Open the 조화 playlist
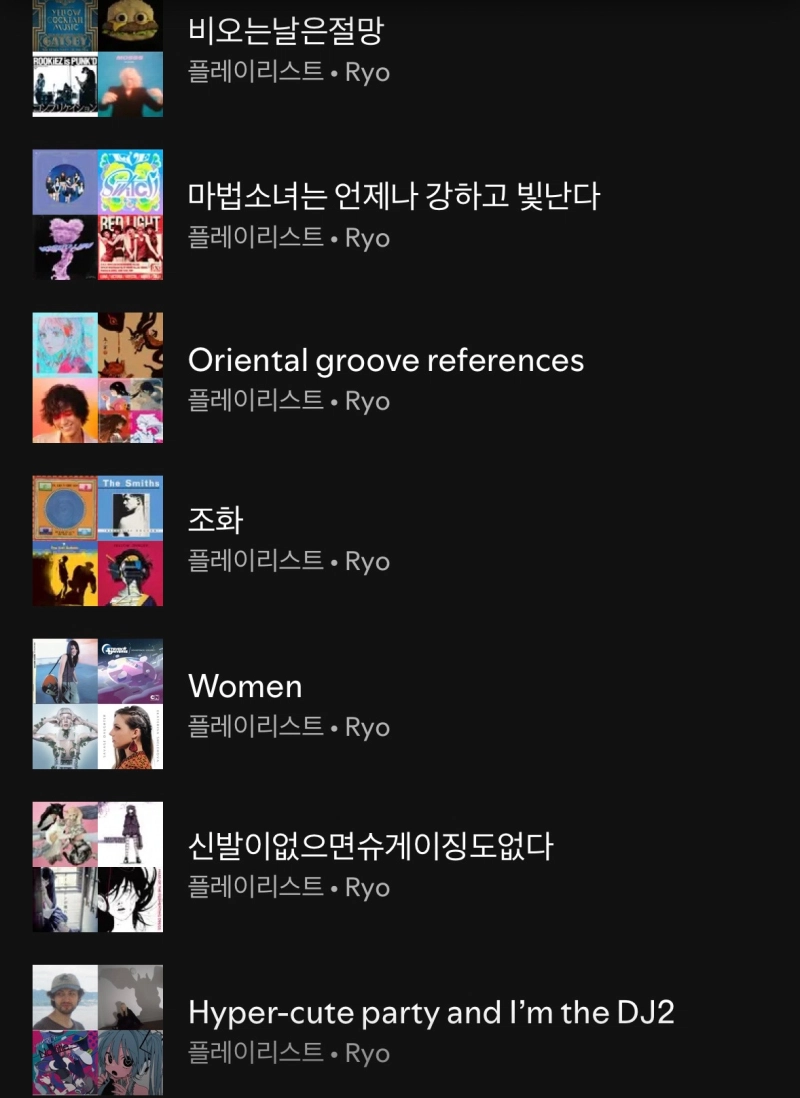This screenshot has width=800, height=1098. (216, 520)
